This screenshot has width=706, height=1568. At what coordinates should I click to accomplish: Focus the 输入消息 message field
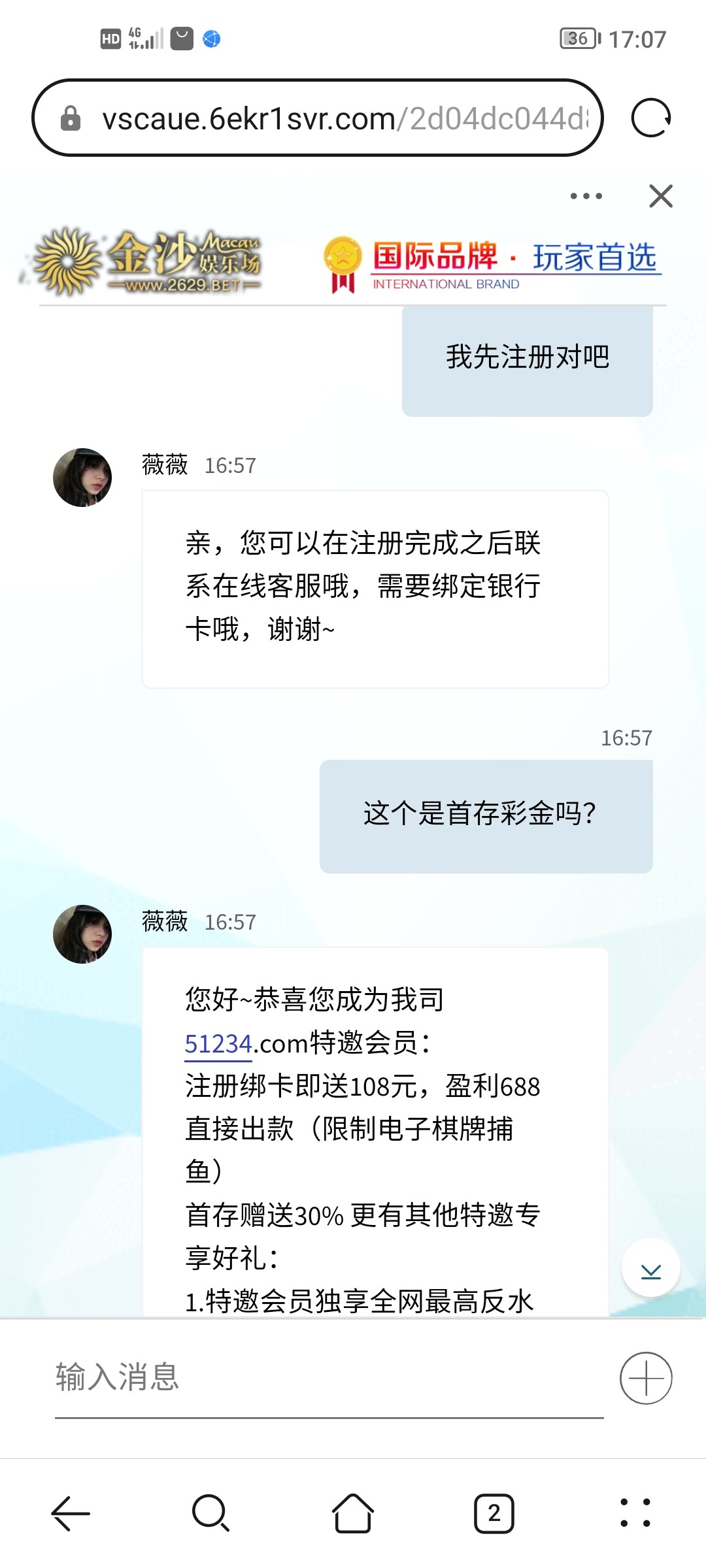tap(327, 1377)
